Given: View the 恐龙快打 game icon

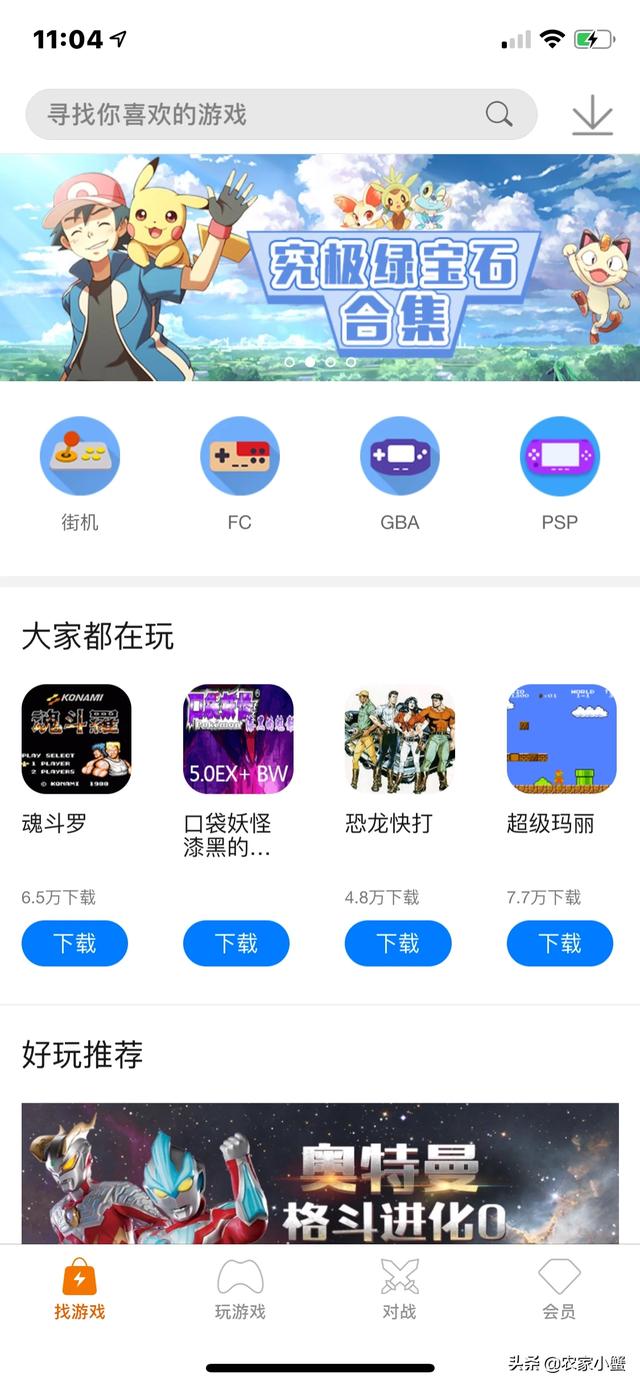Looking at the screenshot, I should click(399, 739).
